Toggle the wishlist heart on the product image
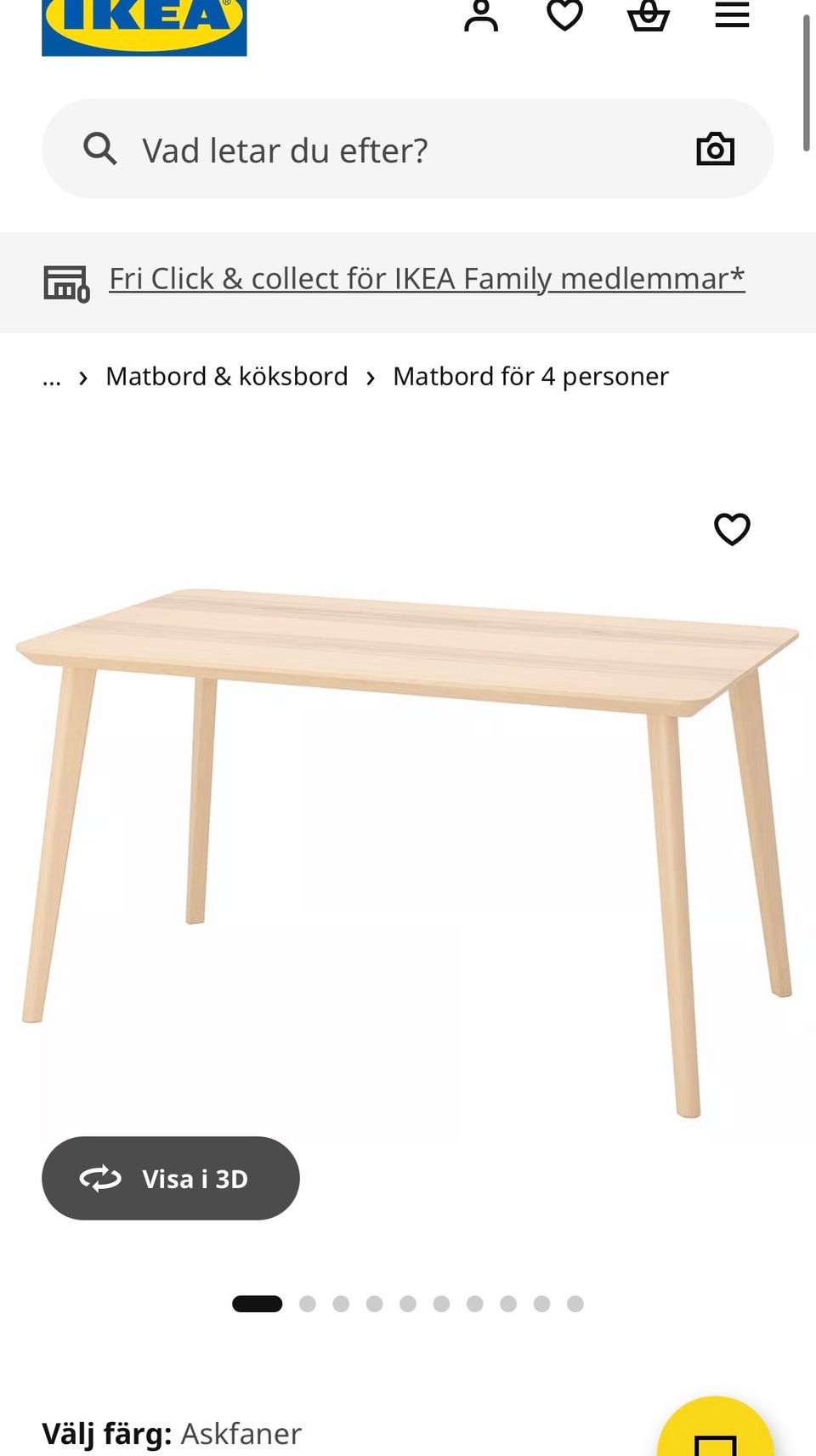This screenshot has height=1456, width=816. [732, 529]
